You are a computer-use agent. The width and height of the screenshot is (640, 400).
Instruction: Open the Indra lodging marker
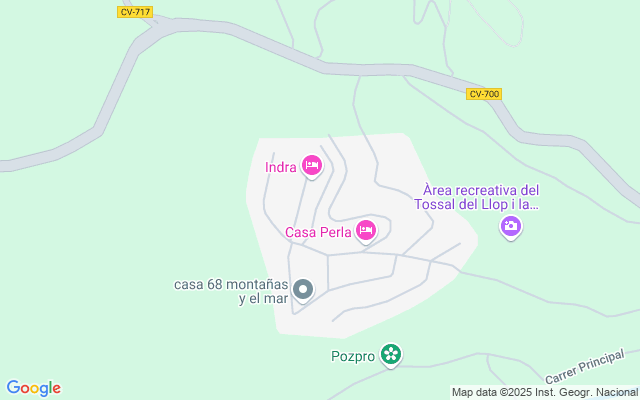(312, 166)
